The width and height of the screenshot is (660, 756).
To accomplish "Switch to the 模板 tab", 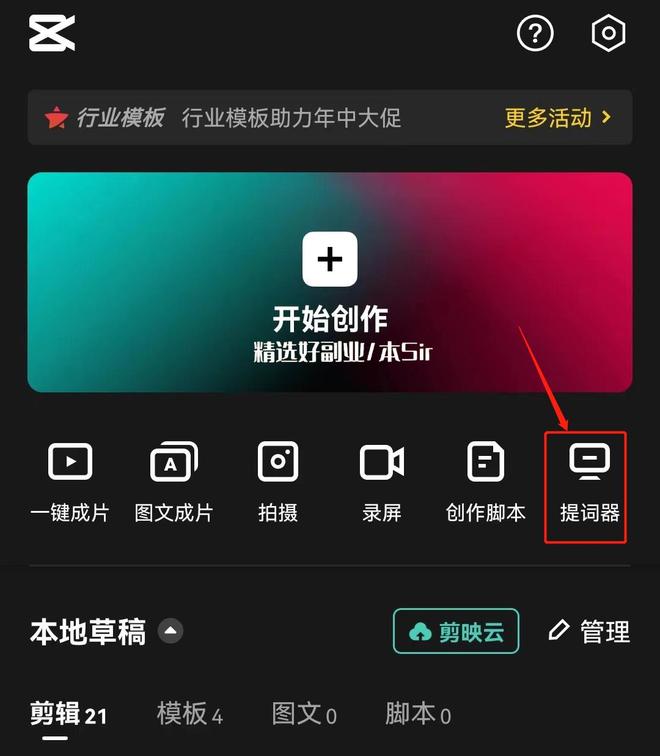I will (x=189, y=714).
